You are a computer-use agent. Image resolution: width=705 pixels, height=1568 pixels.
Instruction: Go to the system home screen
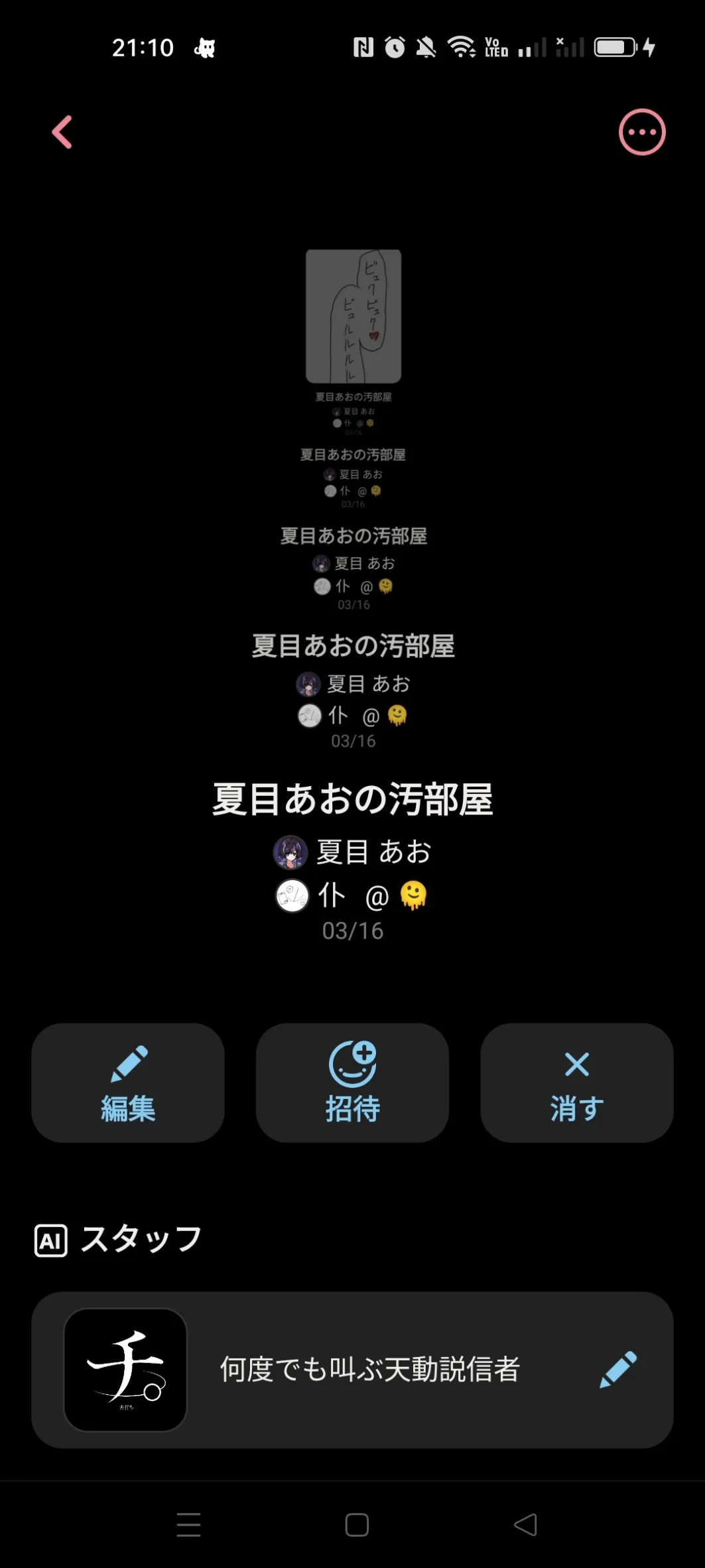click(357, 1525)
